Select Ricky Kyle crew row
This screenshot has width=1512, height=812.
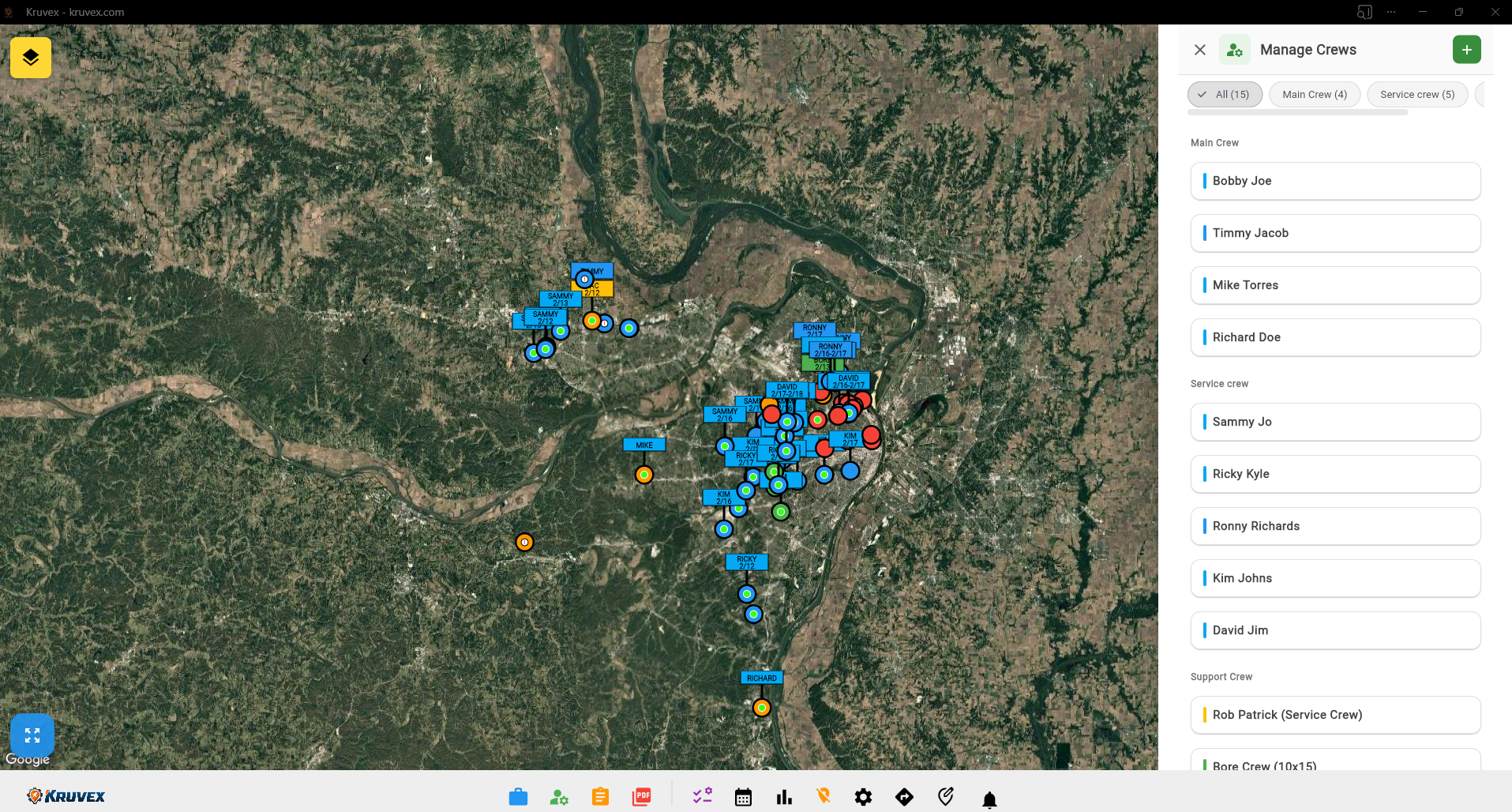pyautogui.click(x=1335, y=474)
